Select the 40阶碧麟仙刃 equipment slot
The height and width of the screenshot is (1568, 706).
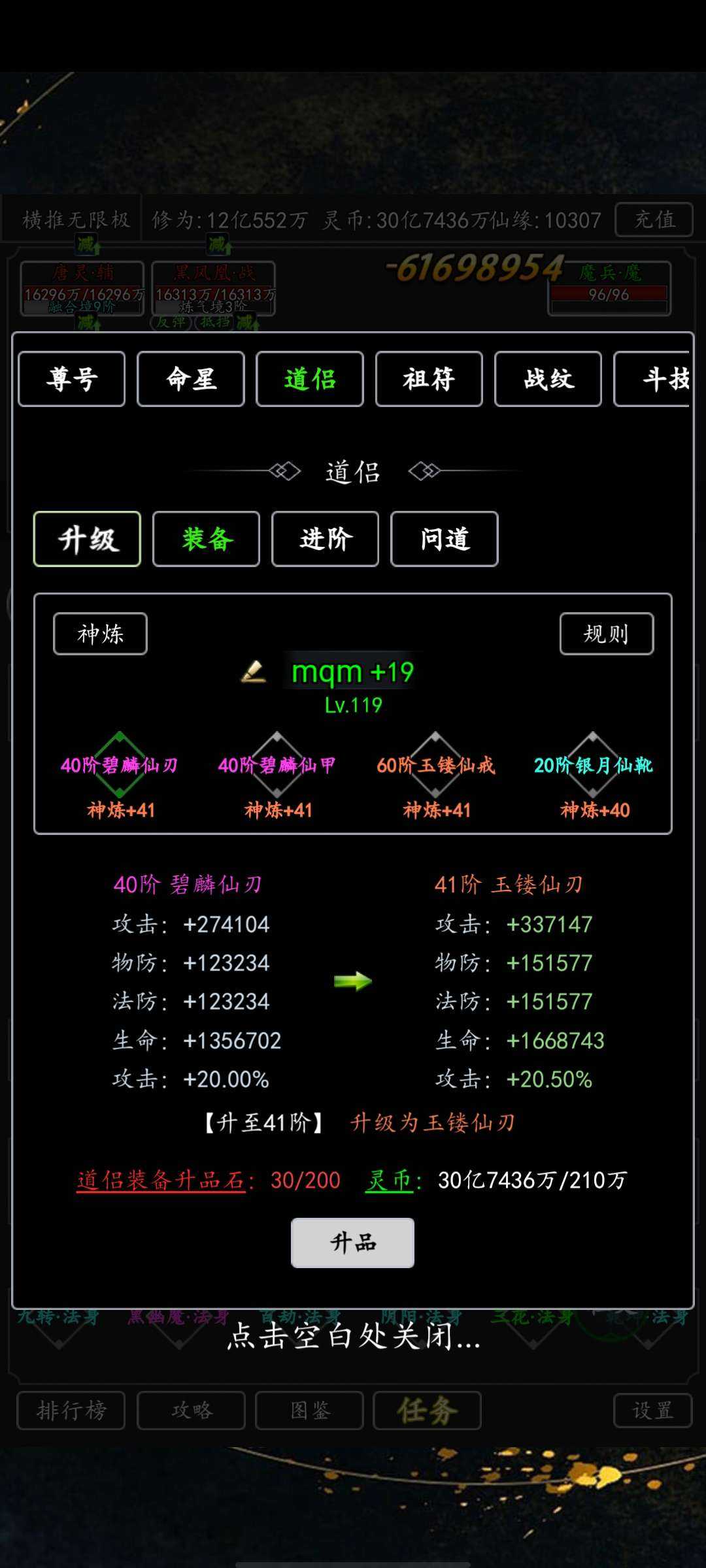(120, 765)
